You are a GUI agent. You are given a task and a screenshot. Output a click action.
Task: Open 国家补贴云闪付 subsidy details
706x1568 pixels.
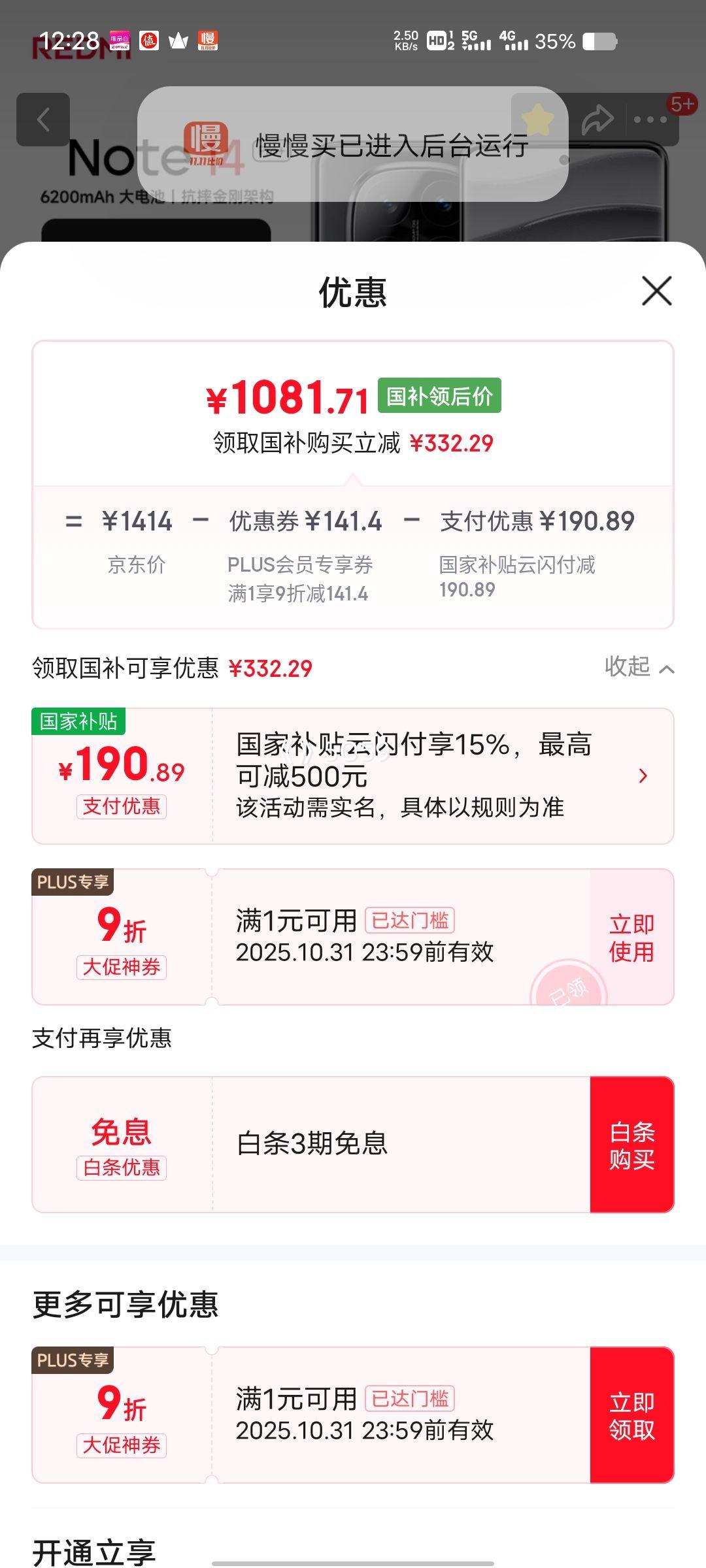[x=643, y=776]
